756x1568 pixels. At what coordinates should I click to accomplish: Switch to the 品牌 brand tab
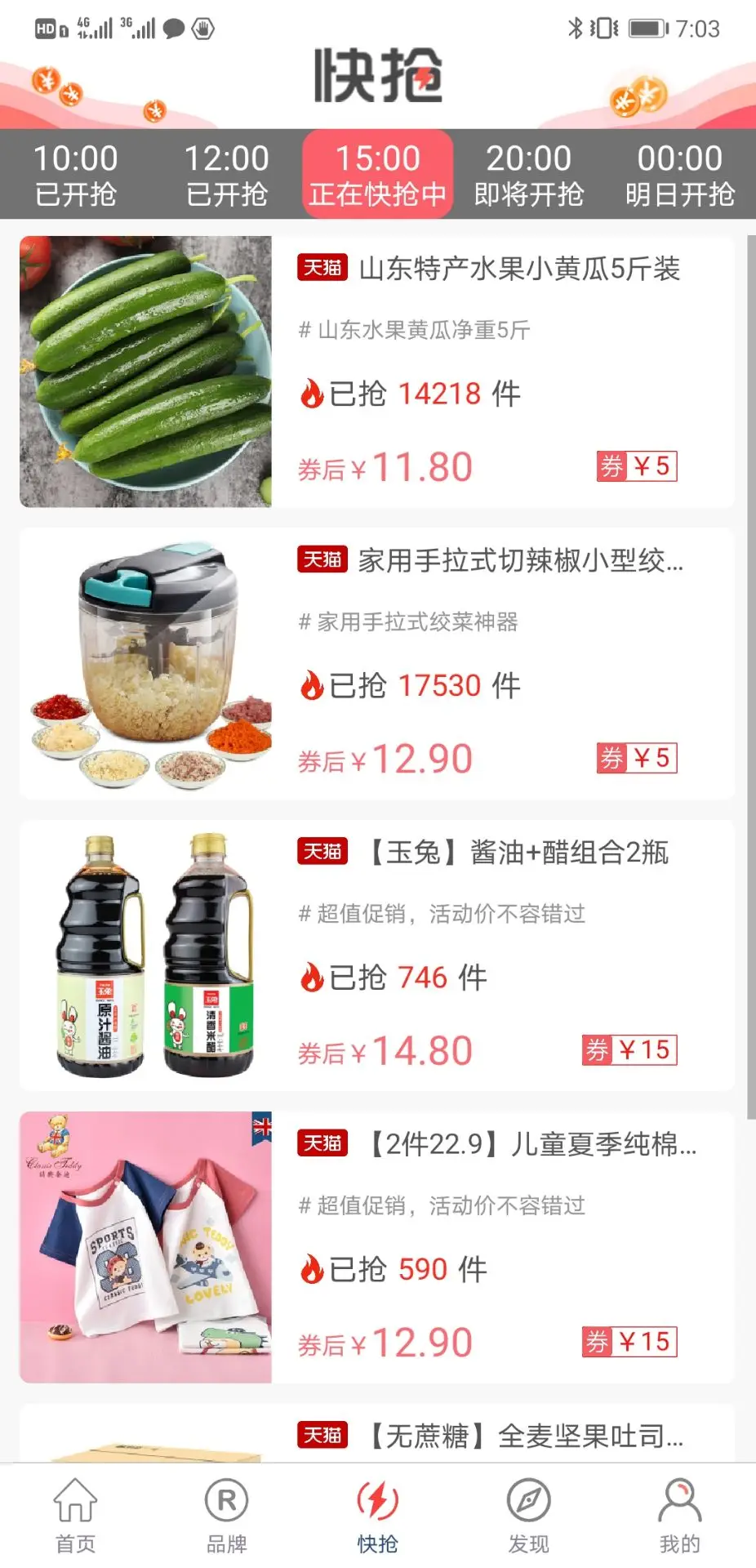point(226,1516)
